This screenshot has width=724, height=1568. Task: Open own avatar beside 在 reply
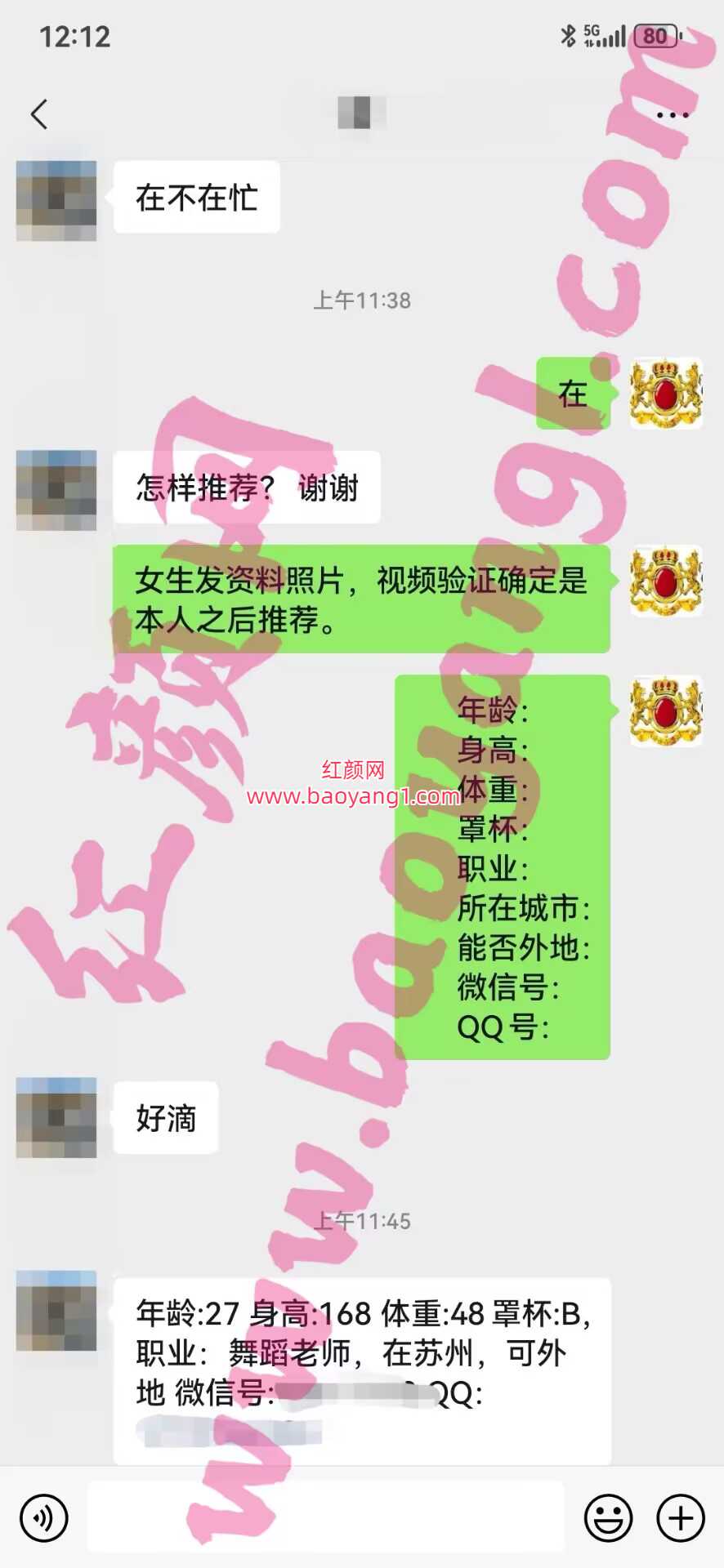666,393
